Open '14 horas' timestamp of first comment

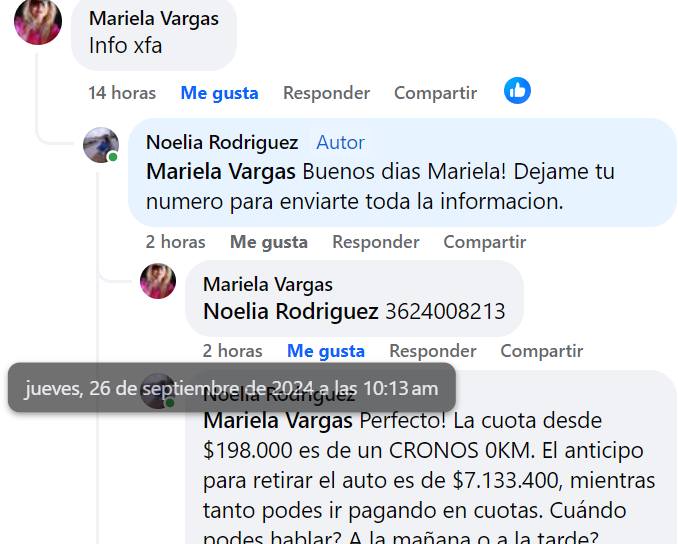pyautogui.click(x=122, y=93)
